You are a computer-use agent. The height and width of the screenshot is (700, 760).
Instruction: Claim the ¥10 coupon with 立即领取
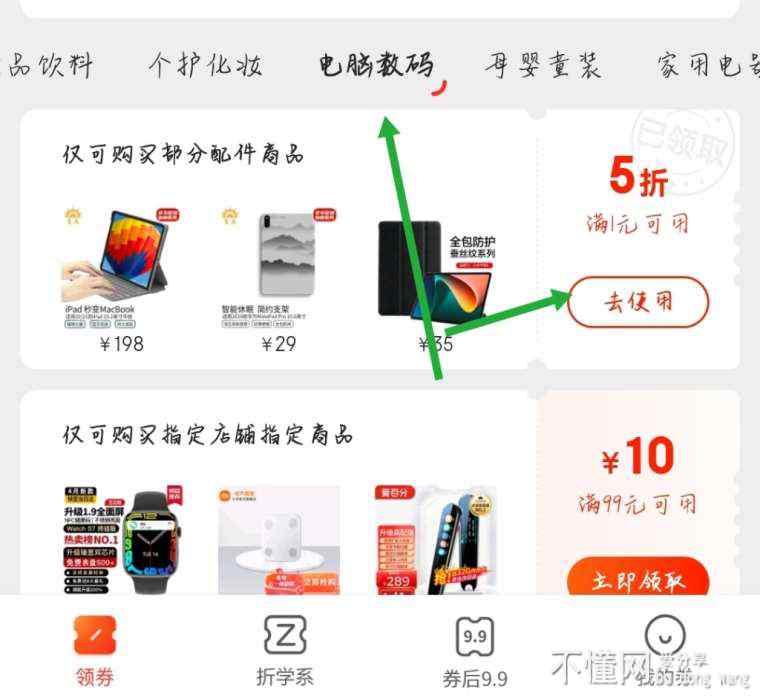(x=638, y=580)
